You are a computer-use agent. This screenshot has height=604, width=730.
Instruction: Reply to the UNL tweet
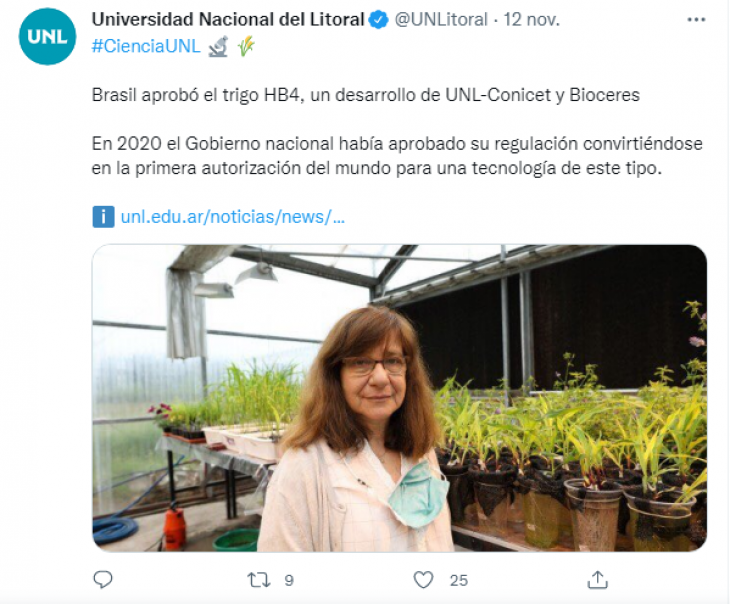pyautogui.click(x=102, y=579)
